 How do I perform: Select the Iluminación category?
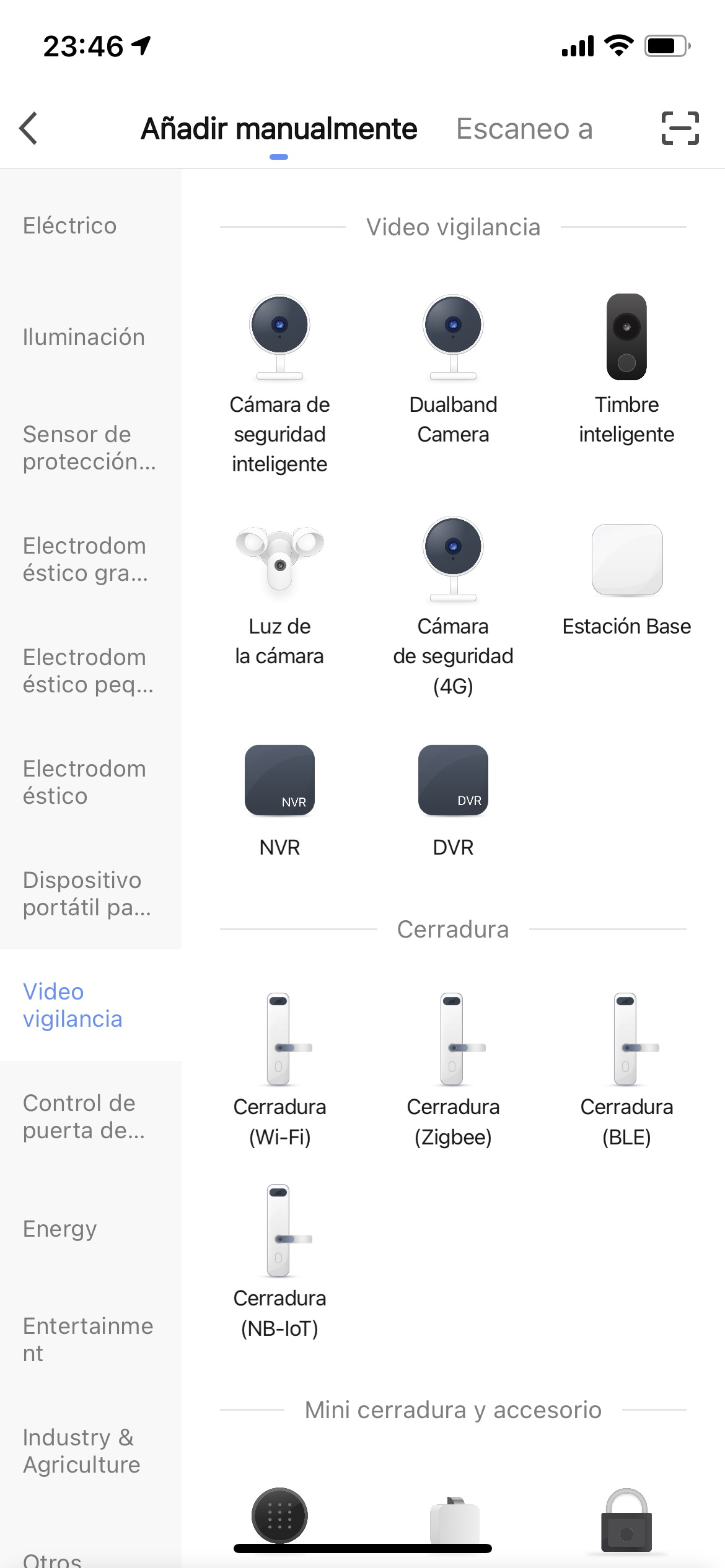90,337
